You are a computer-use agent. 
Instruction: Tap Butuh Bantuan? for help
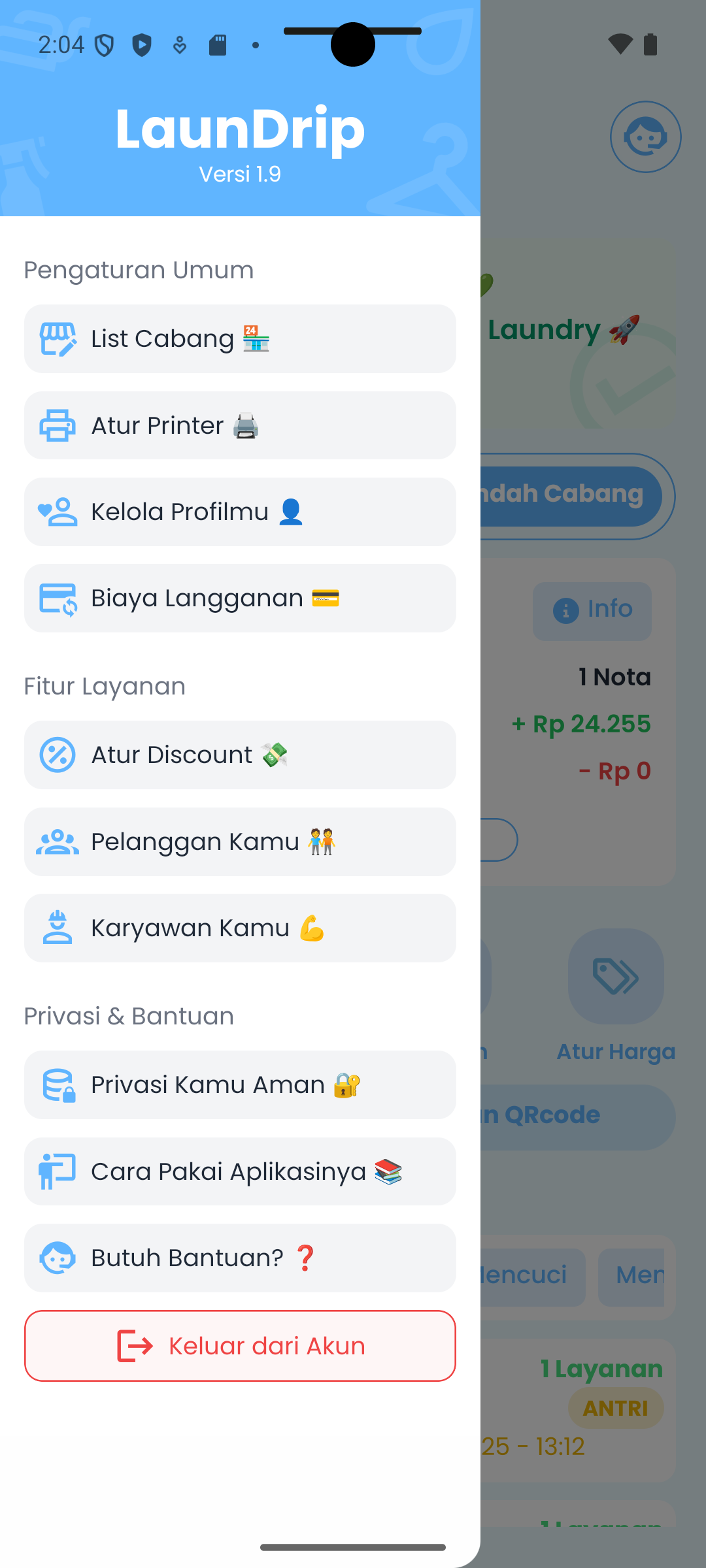tap(240, 1258)
